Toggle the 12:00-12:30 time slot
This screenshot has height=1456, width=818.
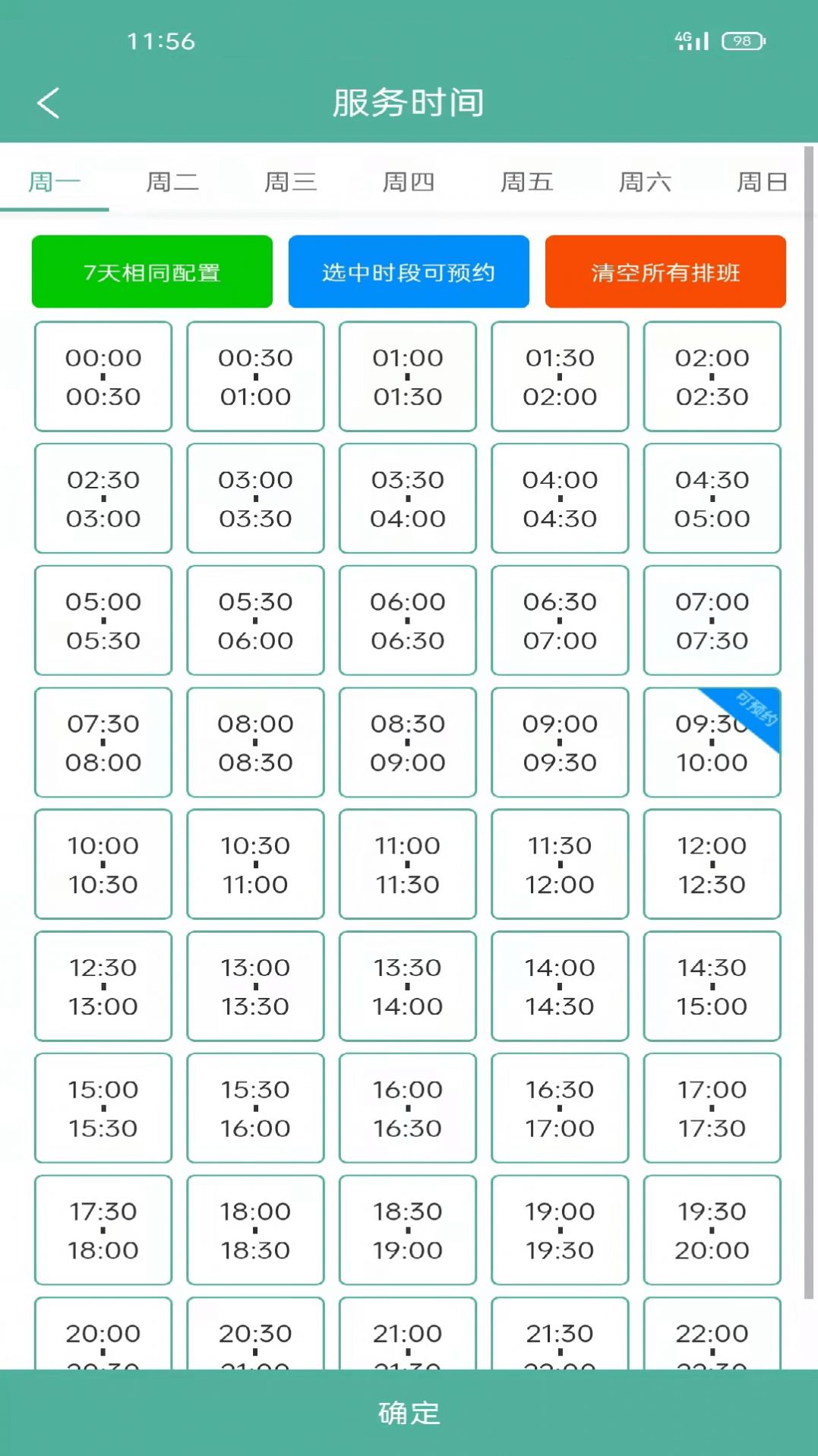coord(711,864)
